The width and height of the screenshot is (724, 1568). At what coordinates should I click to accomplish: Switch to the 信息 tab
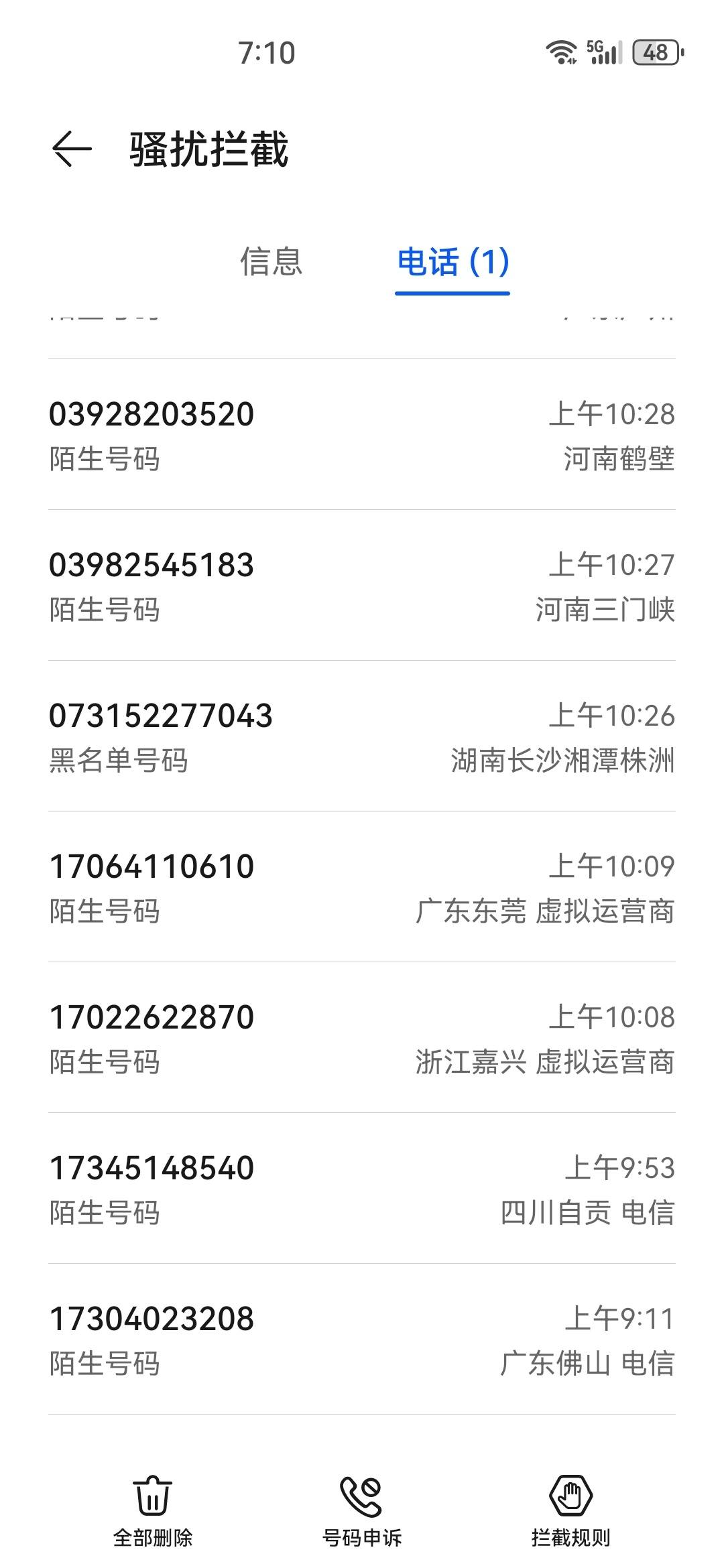pyautogui.click(x=271, y=261)
